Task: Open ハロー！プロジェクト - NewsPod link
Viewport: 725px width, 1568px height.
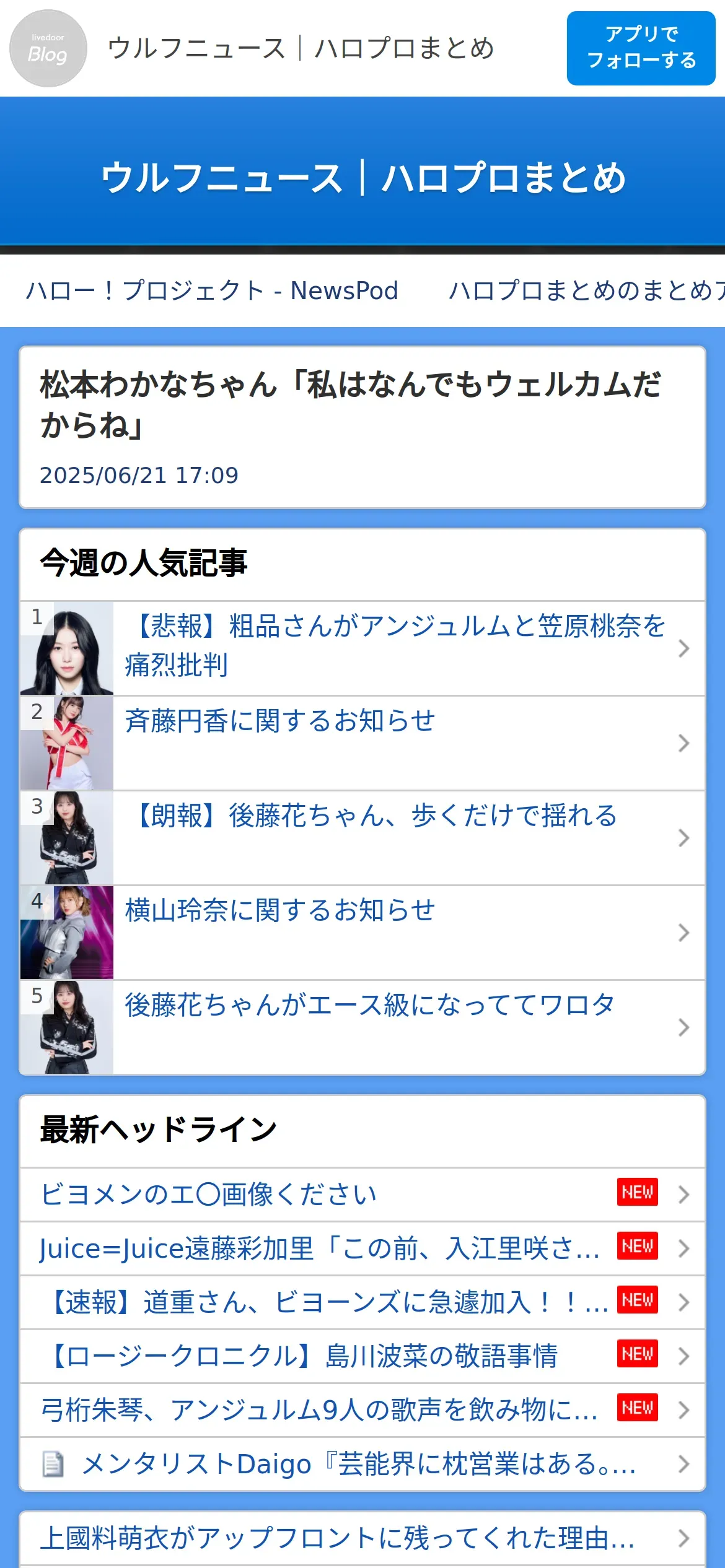Action: [x=212, y=290]
